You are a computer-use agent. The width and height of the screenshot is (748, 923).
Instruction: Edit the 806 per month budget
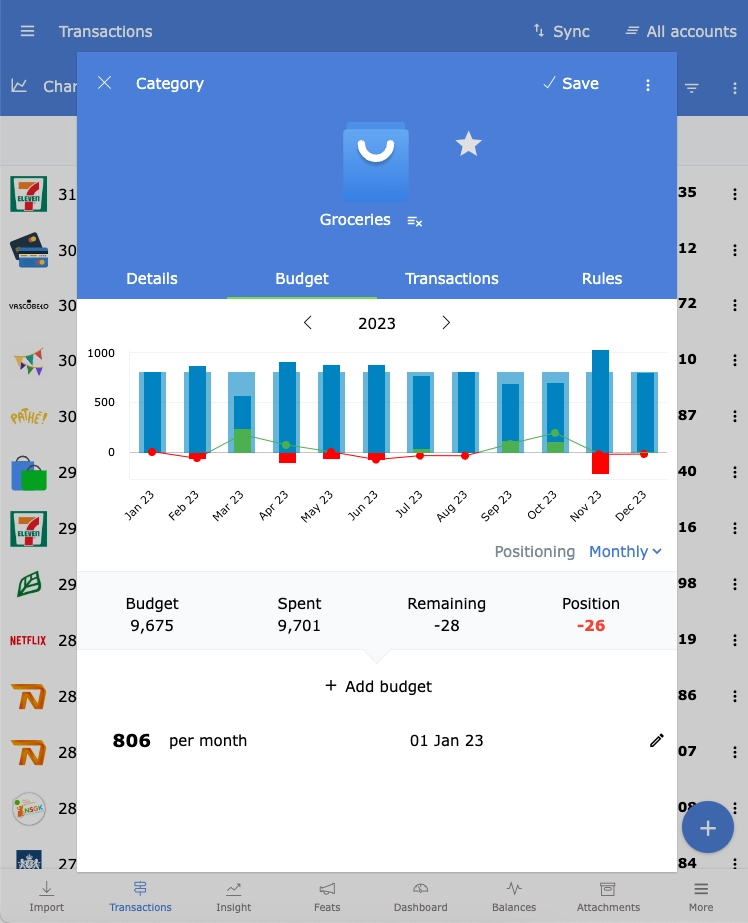(x=656, y=740)
